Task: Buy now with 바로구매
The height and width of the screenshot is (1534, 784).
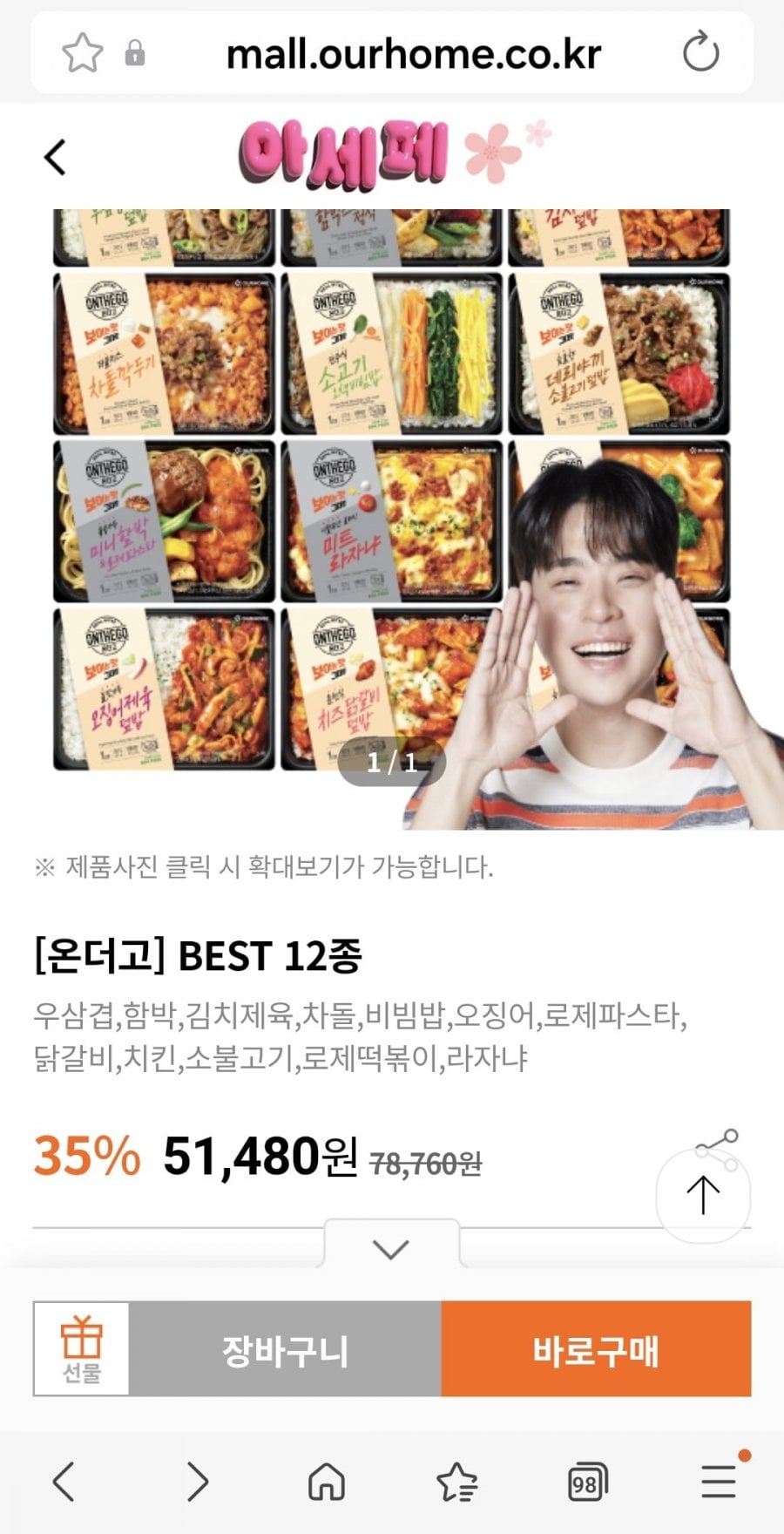Action: 596,1350
